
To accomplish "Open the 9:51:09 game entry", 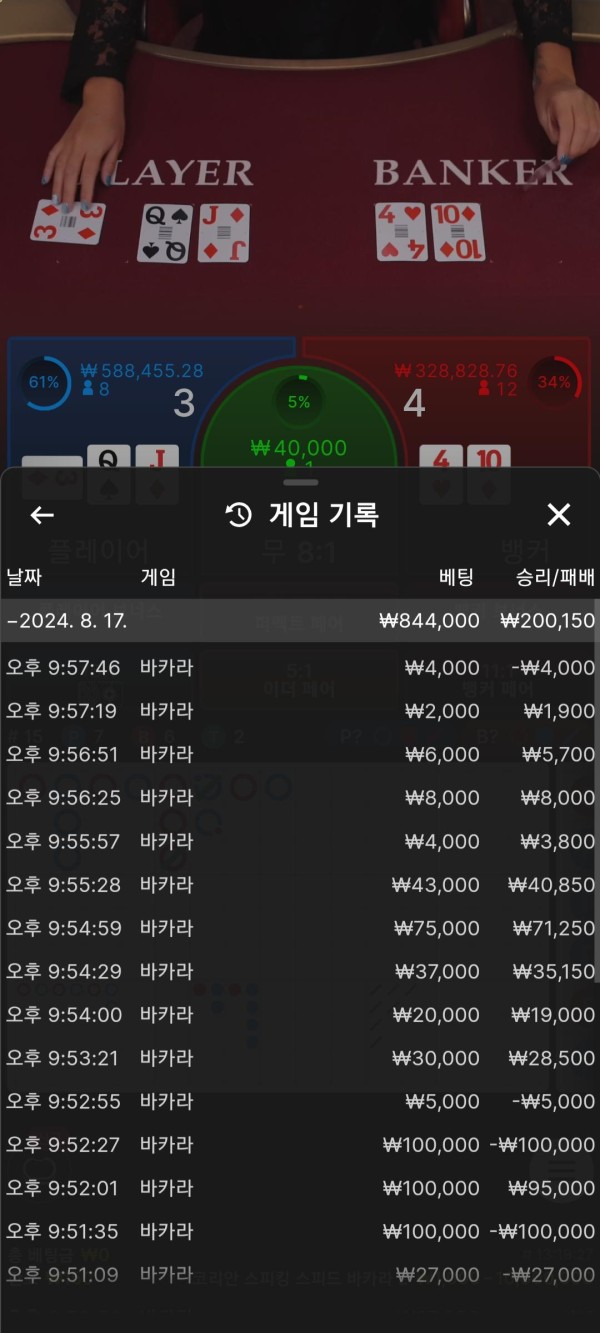I will tap(300, 1275).
